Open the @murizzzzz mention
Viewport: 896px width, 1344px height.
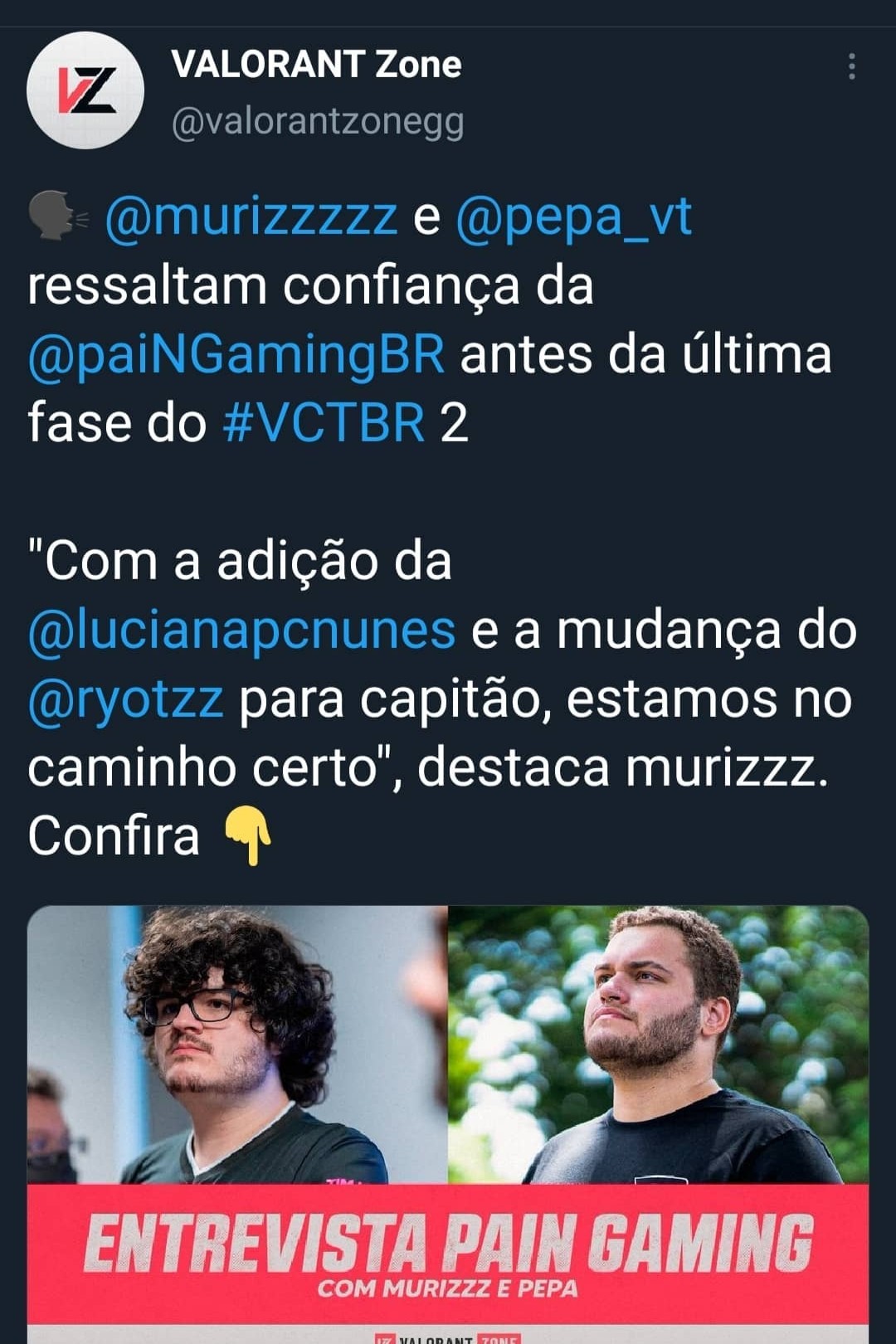(251, 217)
